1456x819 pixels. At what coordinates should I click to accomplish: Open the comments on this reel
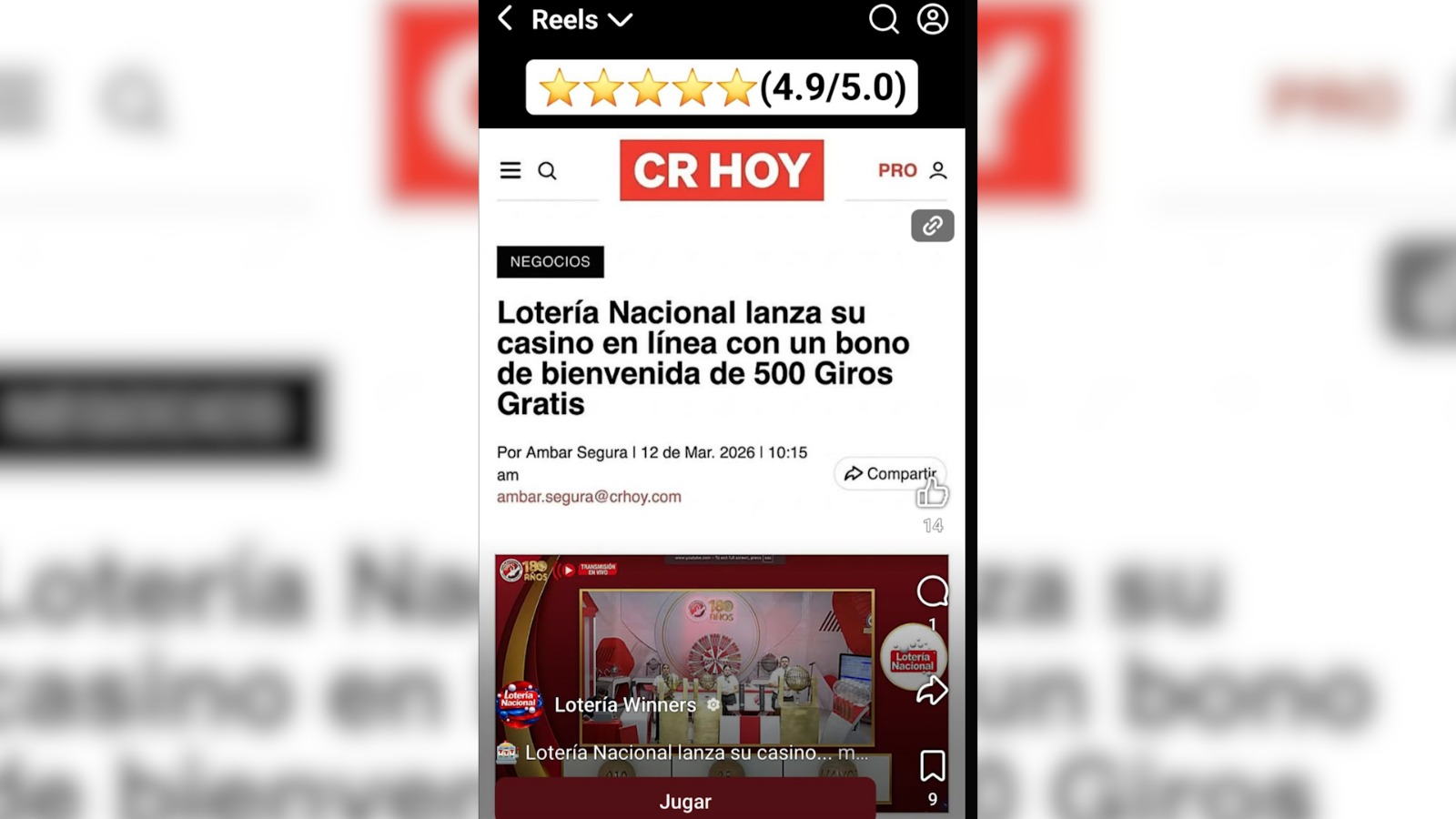pos(932,592)
